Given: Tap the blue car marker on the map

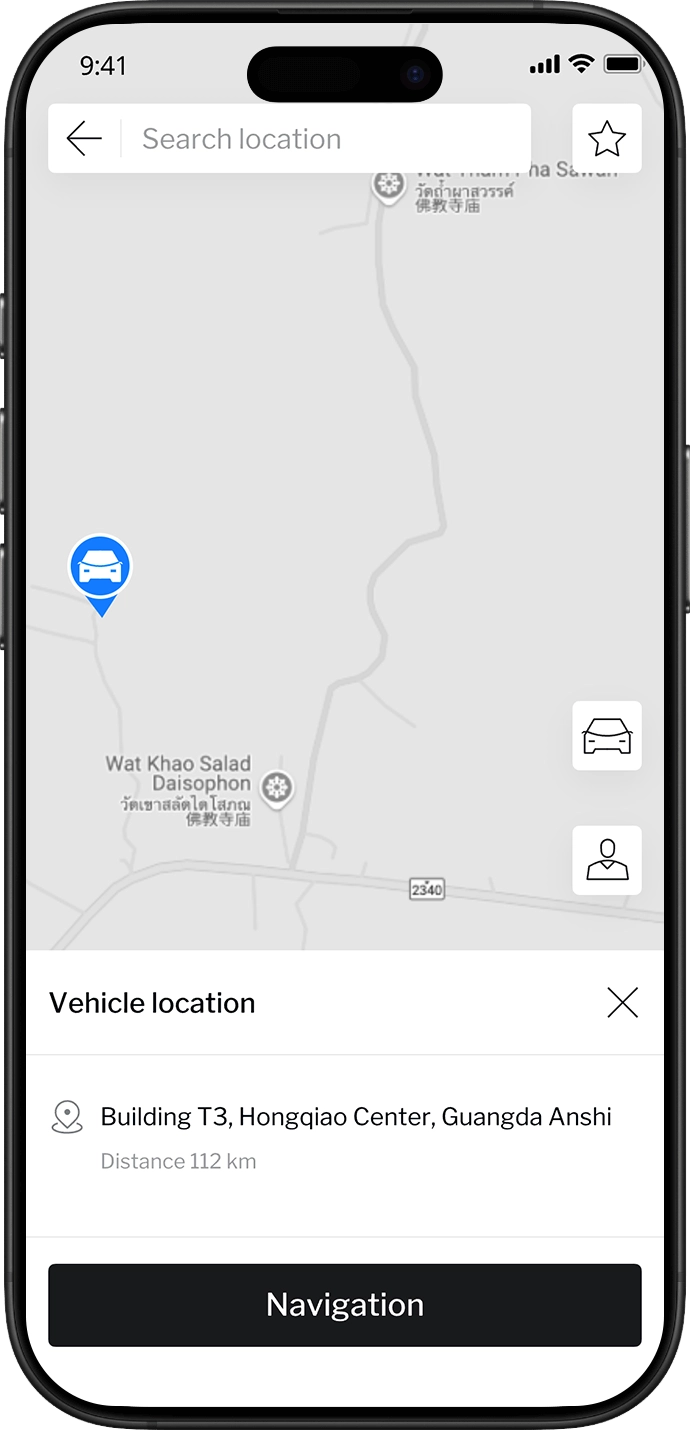Looking at the screenshot, I should click(x=100, y=568).
